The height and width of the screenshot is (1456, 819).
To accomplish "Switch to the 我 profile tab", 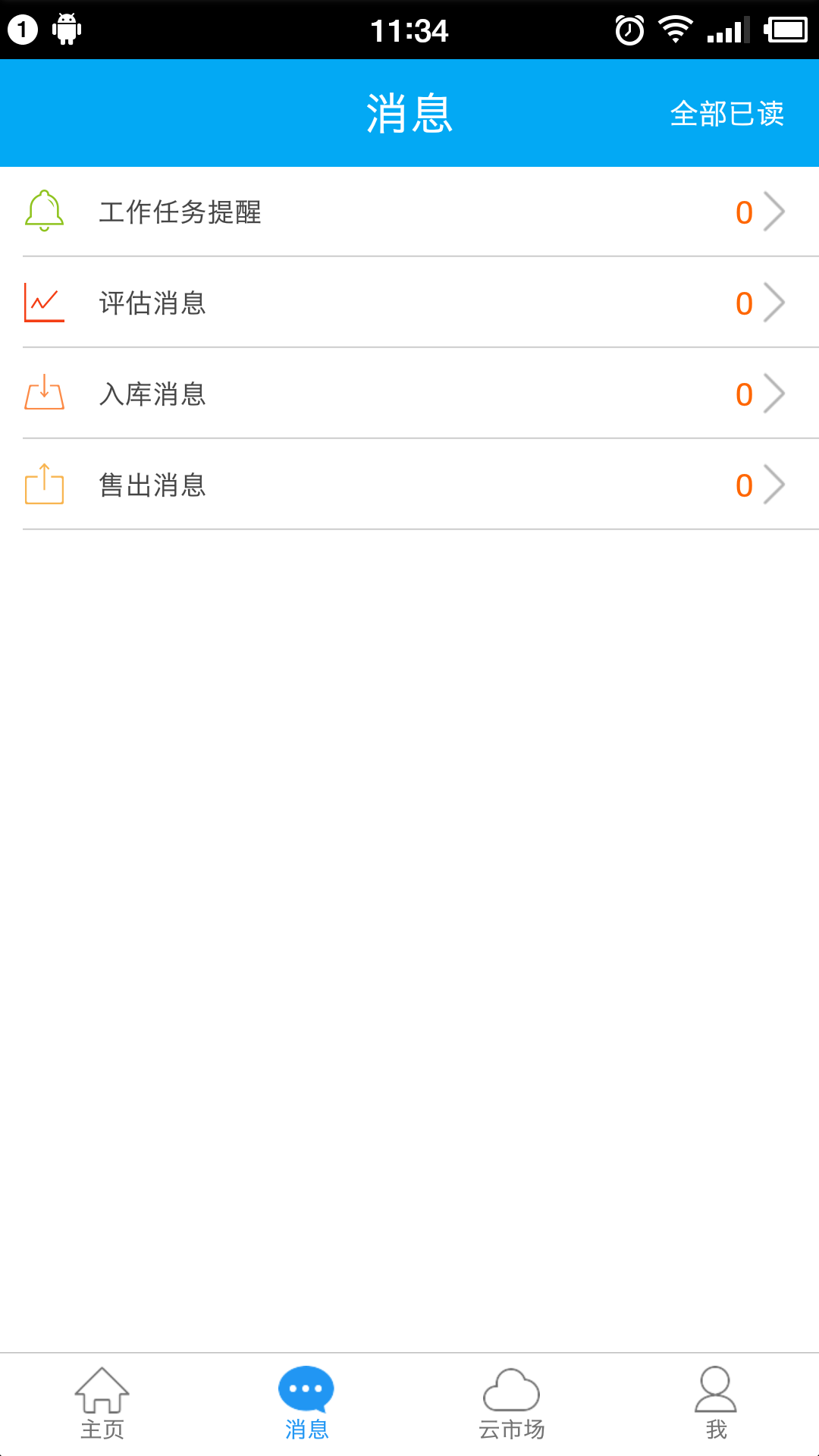I will 717,1404.
